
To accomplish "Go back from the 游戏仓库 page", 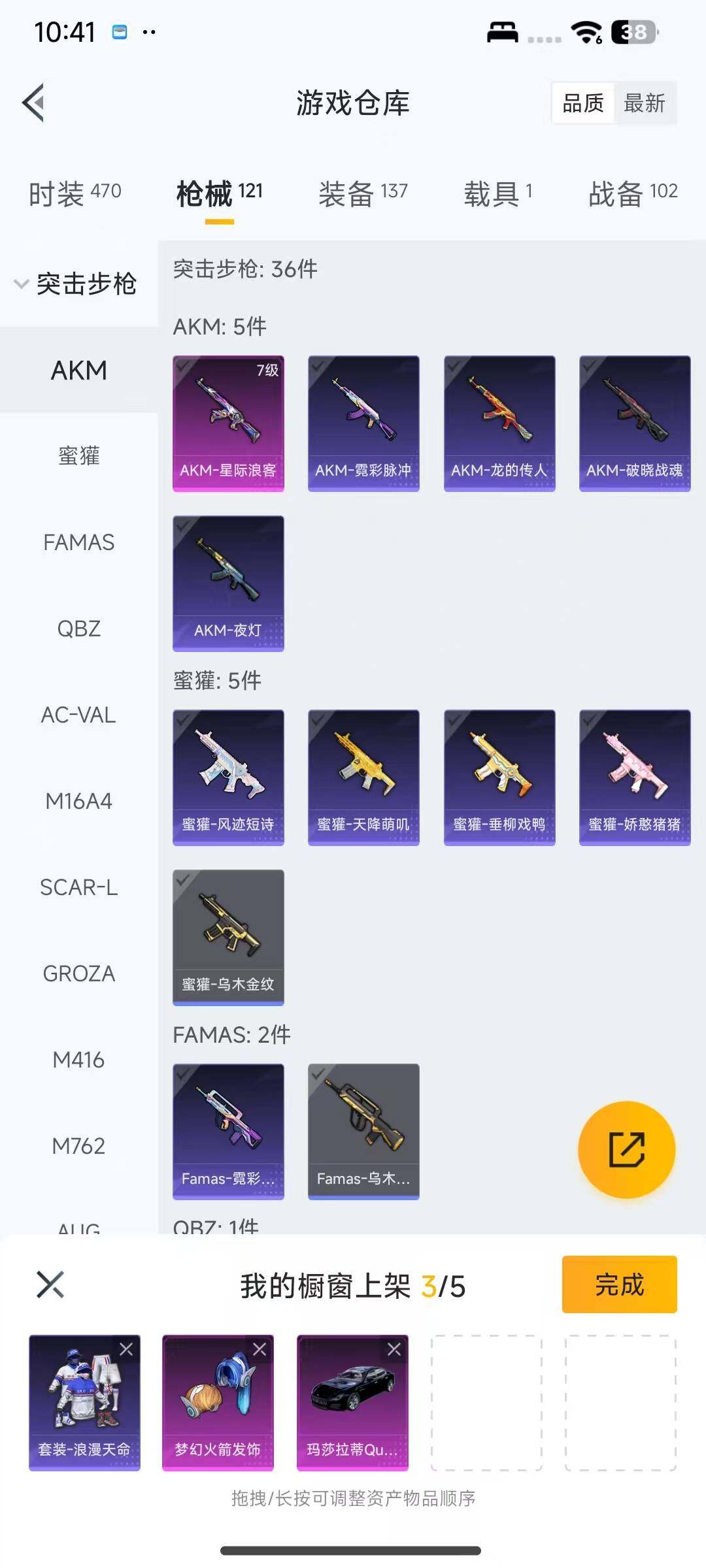I will click(x=34, y=103).
